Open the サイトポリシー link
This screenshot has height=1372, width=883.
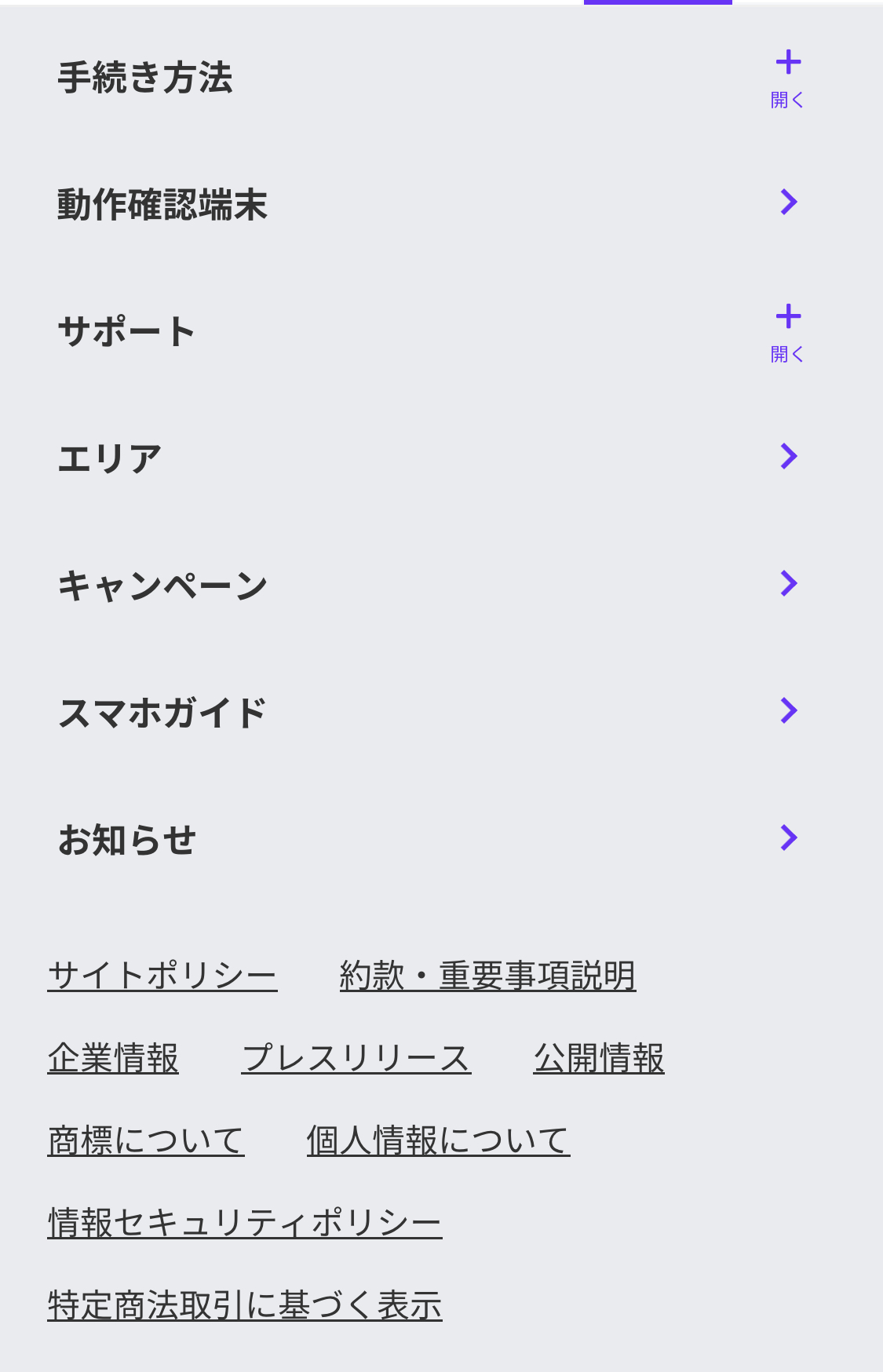162,976
